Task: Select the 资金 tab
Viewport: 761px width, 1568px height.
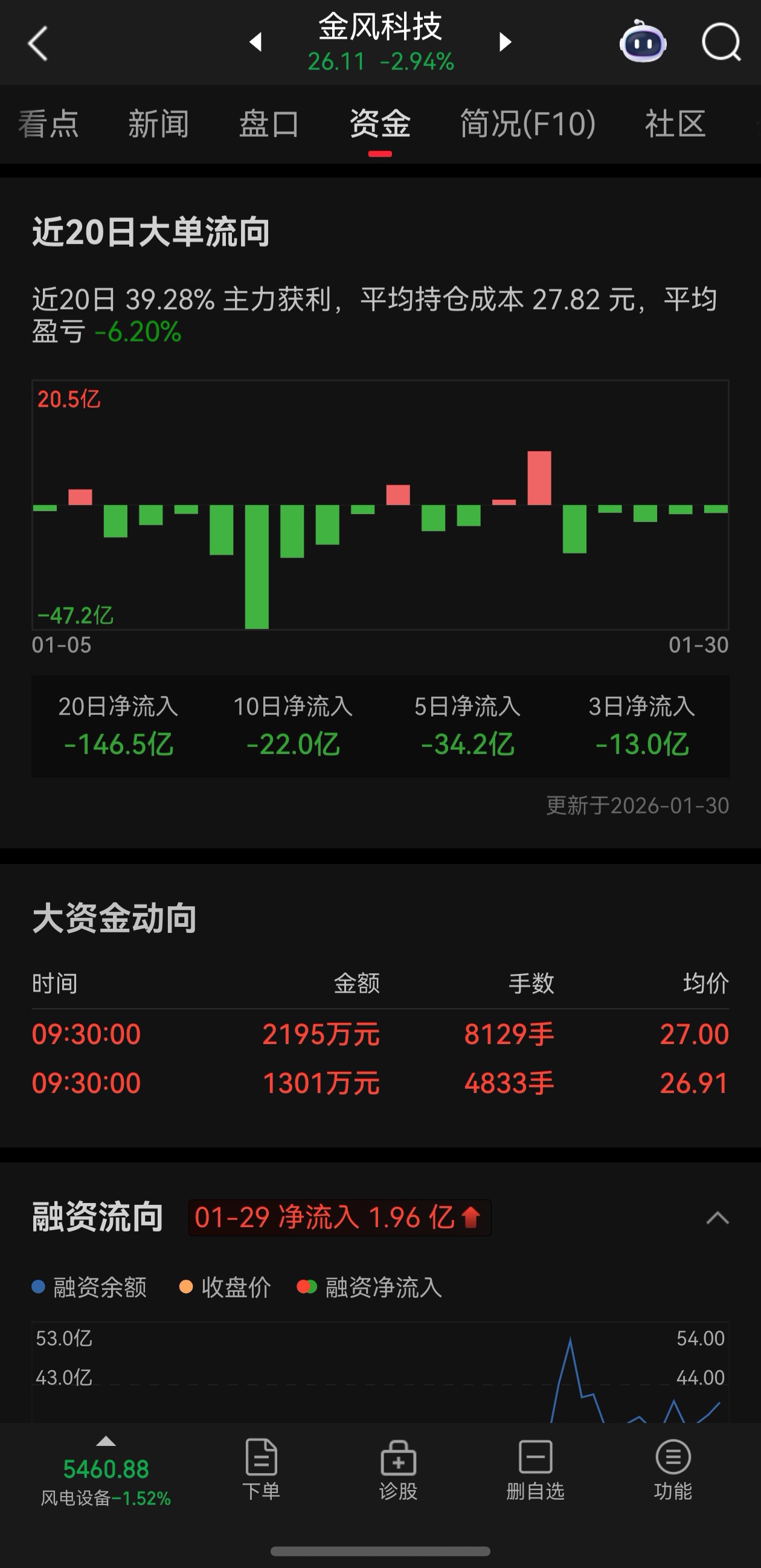Action: pyautogui.click(x=379, y=124)
